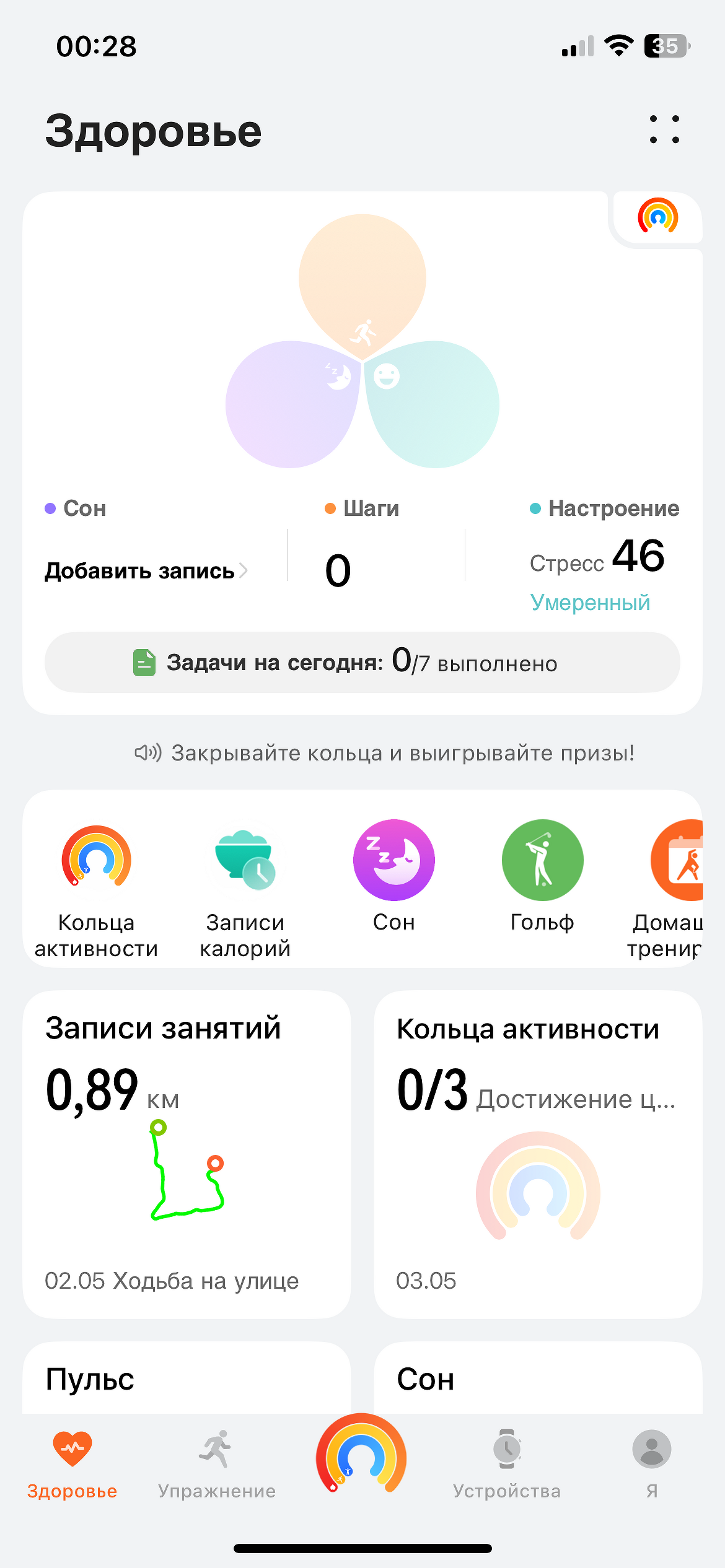Switch to the Упражнение tab
The width and height of the screenshot is (725, 1568).
pyautogui.click(x=217, y=1465)
